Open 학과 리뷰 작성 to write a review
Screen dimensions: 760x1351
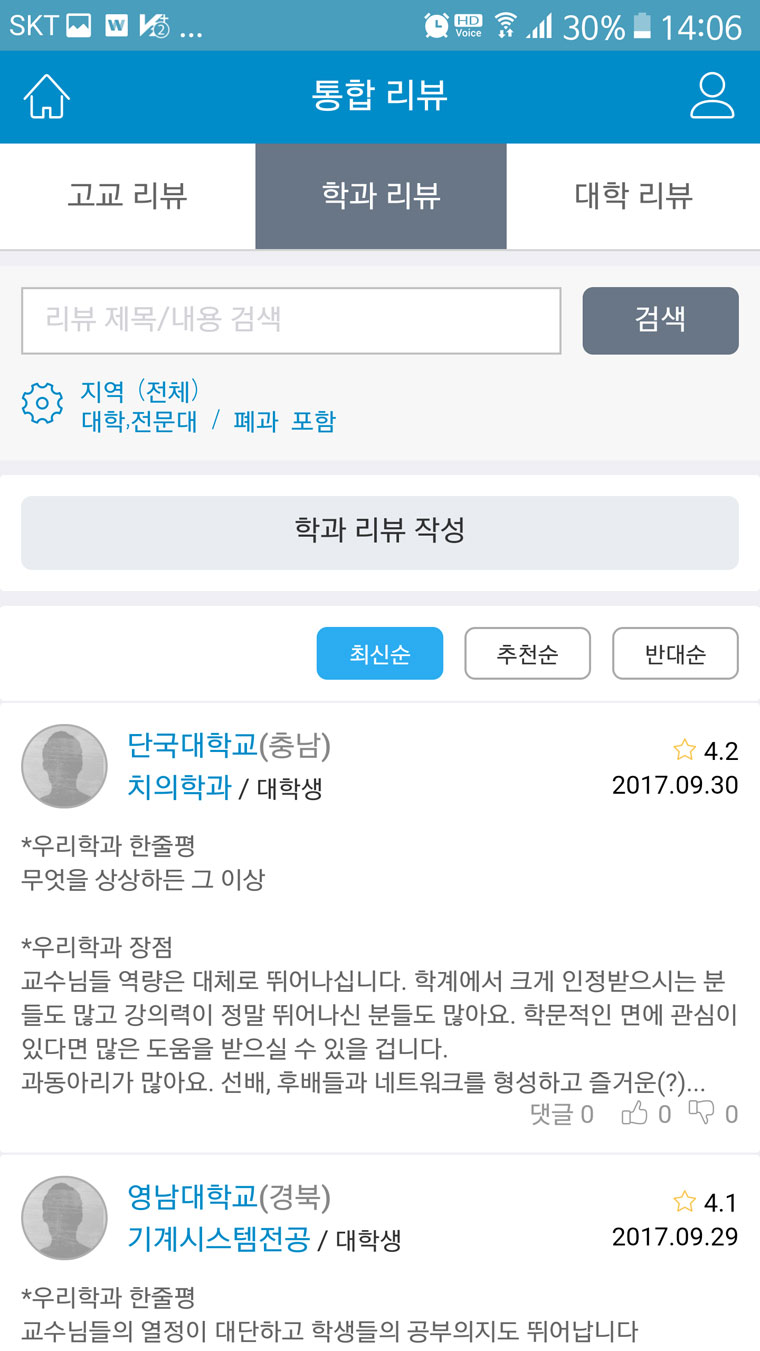[380, 532]
